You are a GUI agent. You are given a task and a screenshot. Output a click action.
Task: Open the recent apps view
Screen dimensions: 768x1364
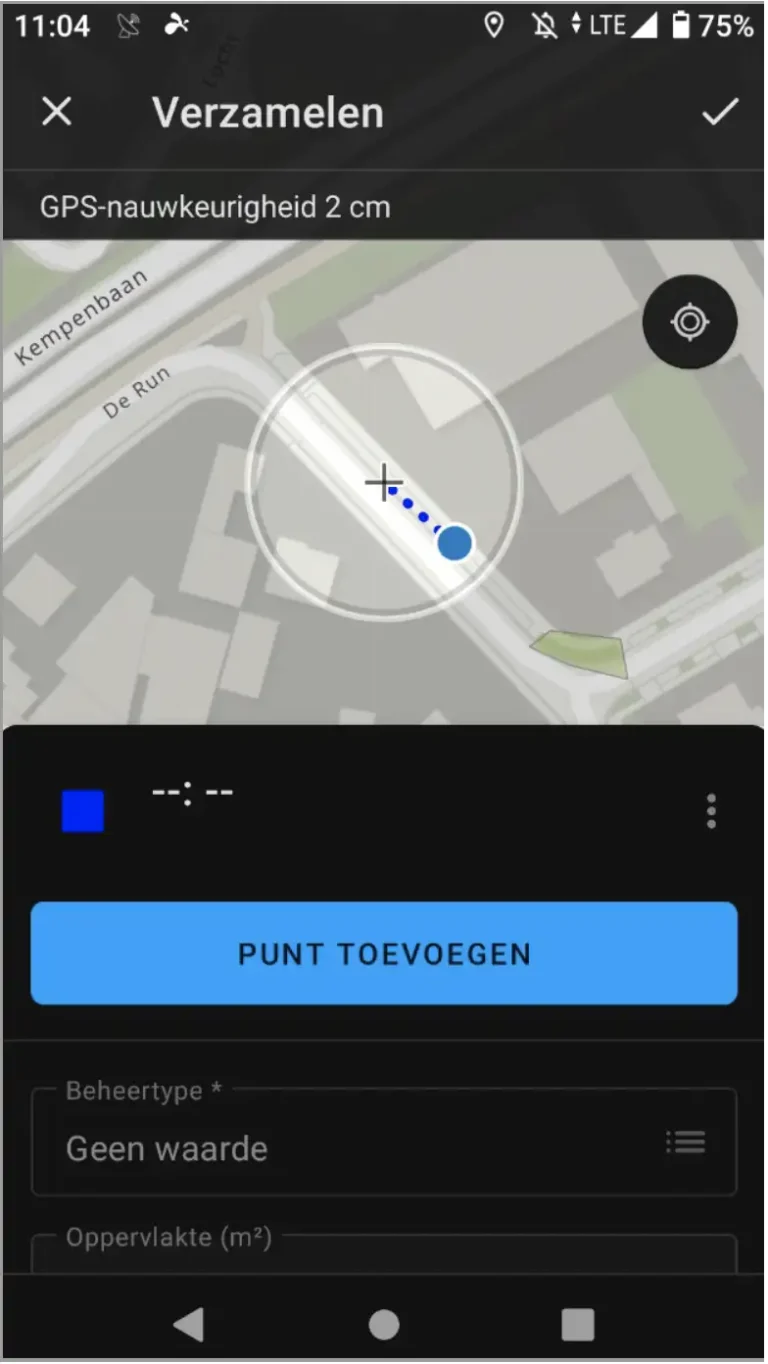pos(577,1324)
